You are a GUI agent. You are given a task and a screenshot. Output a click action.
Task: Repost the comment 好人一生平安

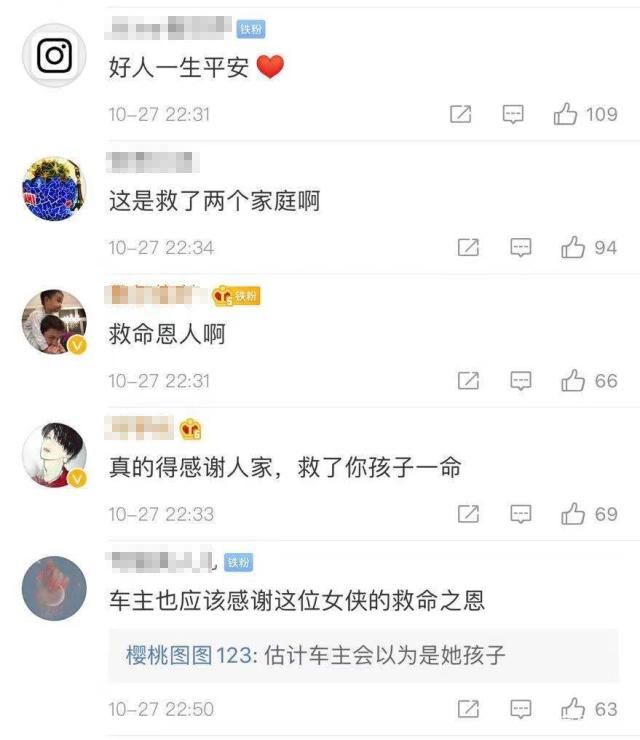tap(460, 114)
